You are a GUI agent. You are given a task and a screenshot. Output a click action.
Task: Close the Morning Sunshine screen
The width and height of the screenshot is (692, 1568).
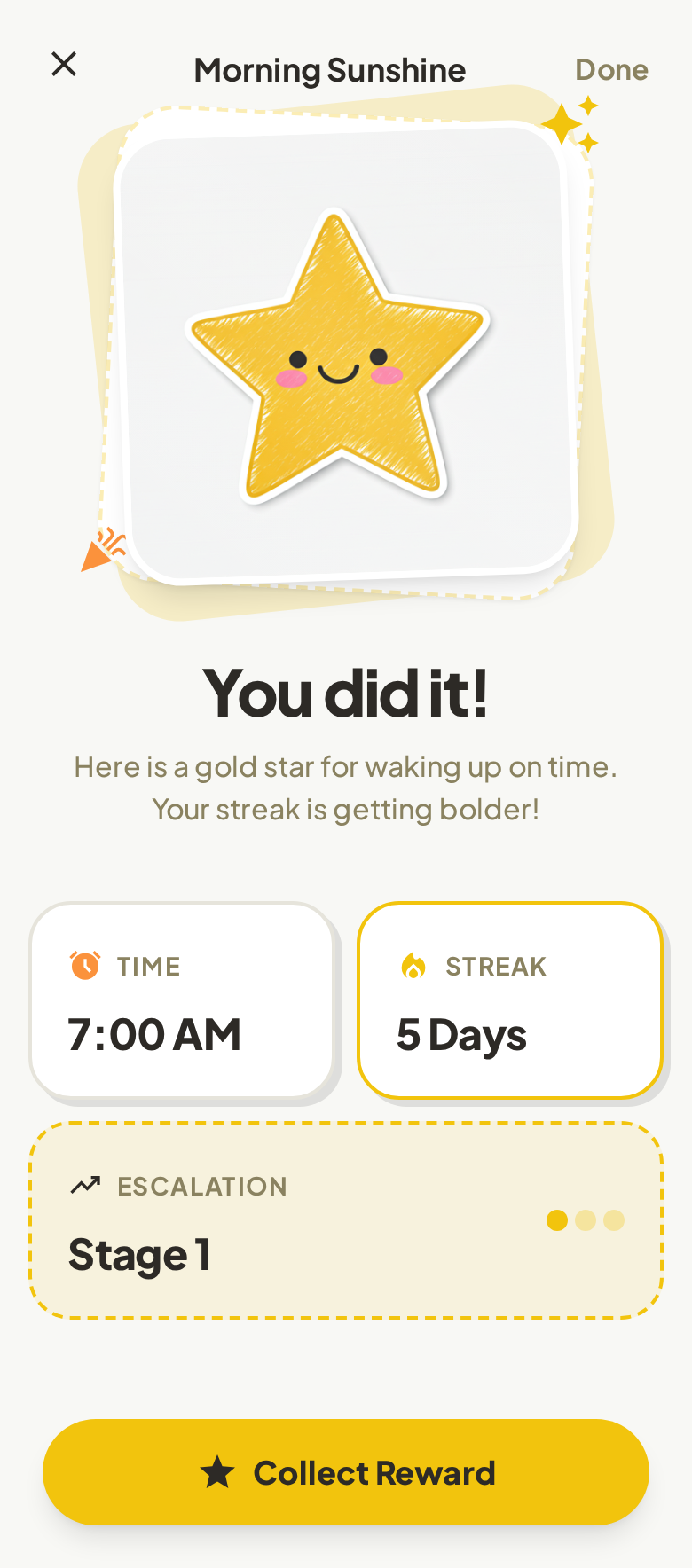(x=64, y=64)
